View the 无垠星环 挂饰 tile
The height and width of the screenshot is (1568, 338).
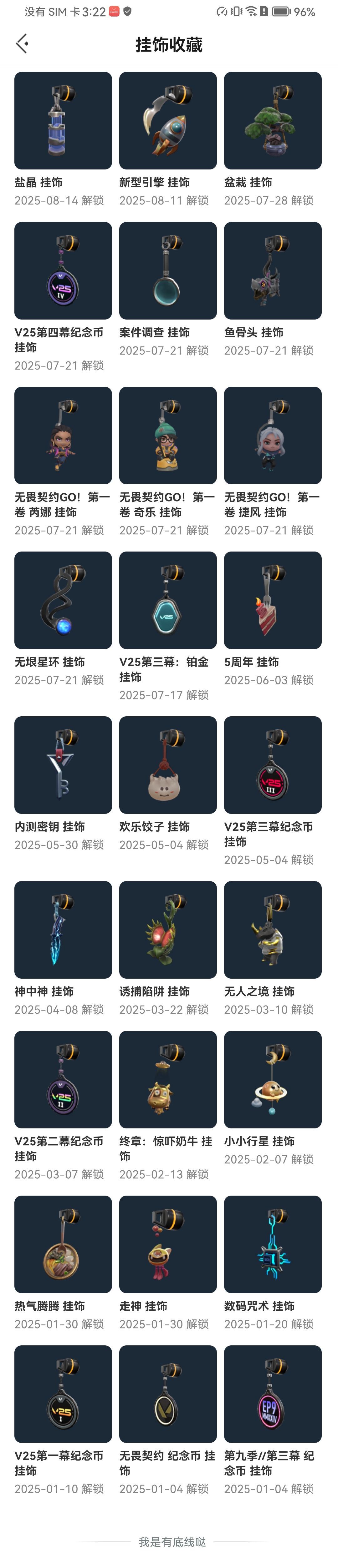(x=63, y=600)
